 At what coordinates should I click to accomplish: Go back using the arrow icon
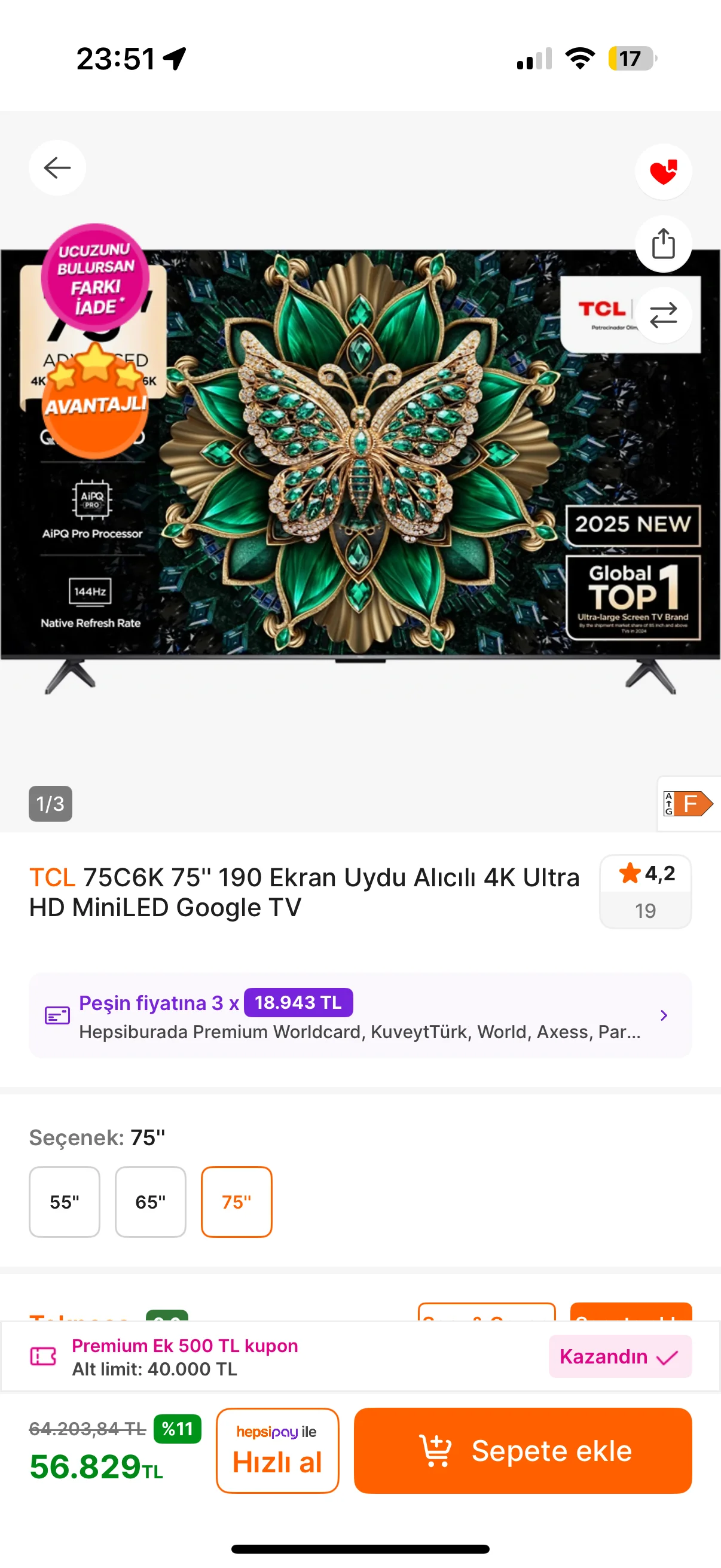[57, 167]
